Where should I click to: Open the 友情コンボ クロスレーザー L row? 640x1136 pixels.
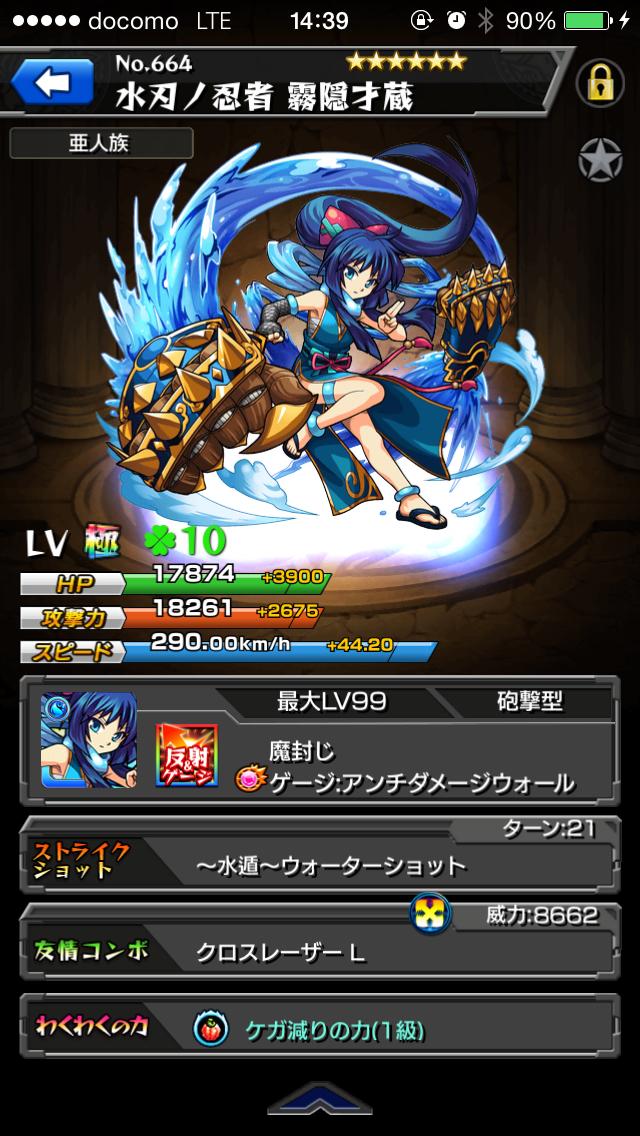coord(318,950)
